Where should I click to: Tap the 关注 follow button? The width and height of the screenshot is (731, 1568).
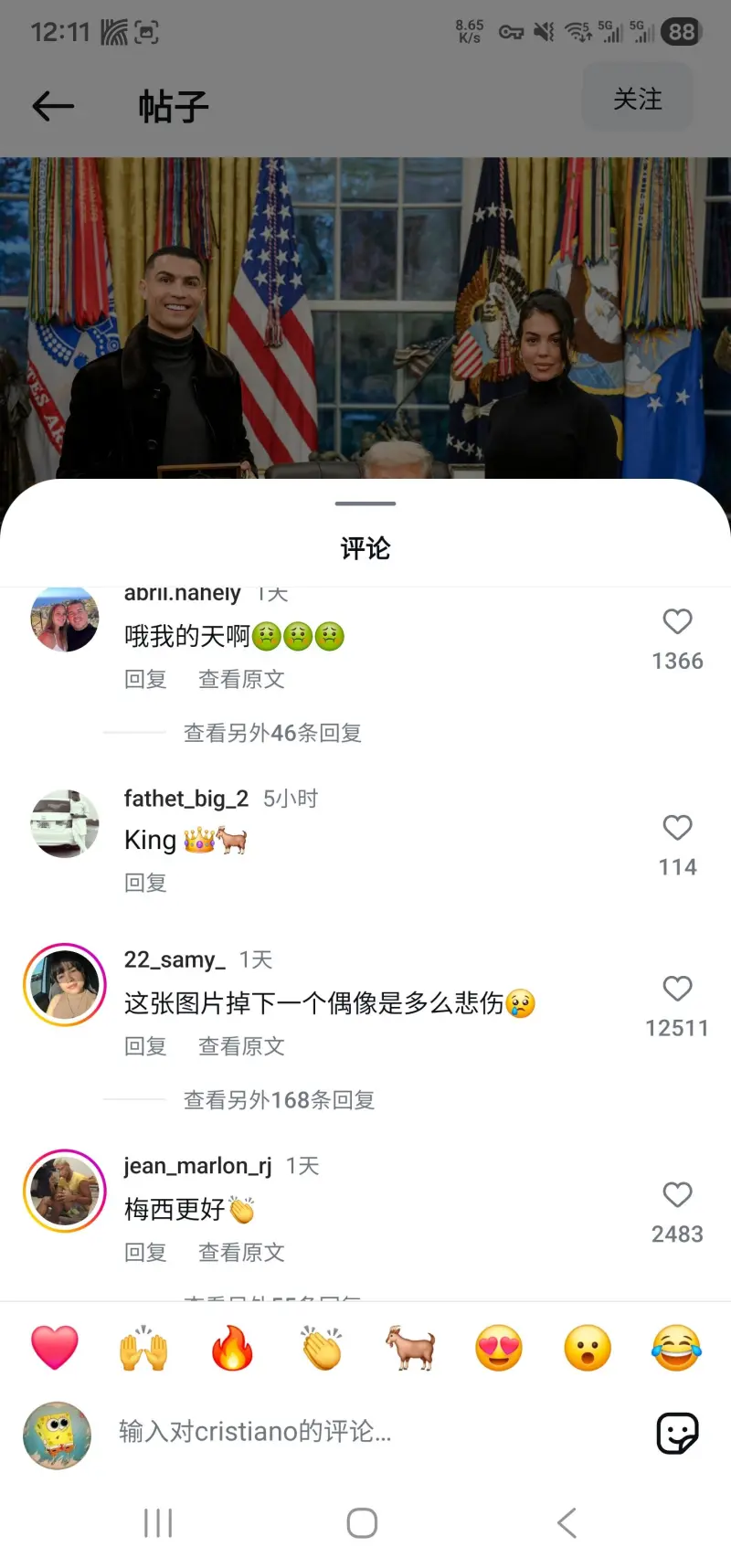pos(637,100)
